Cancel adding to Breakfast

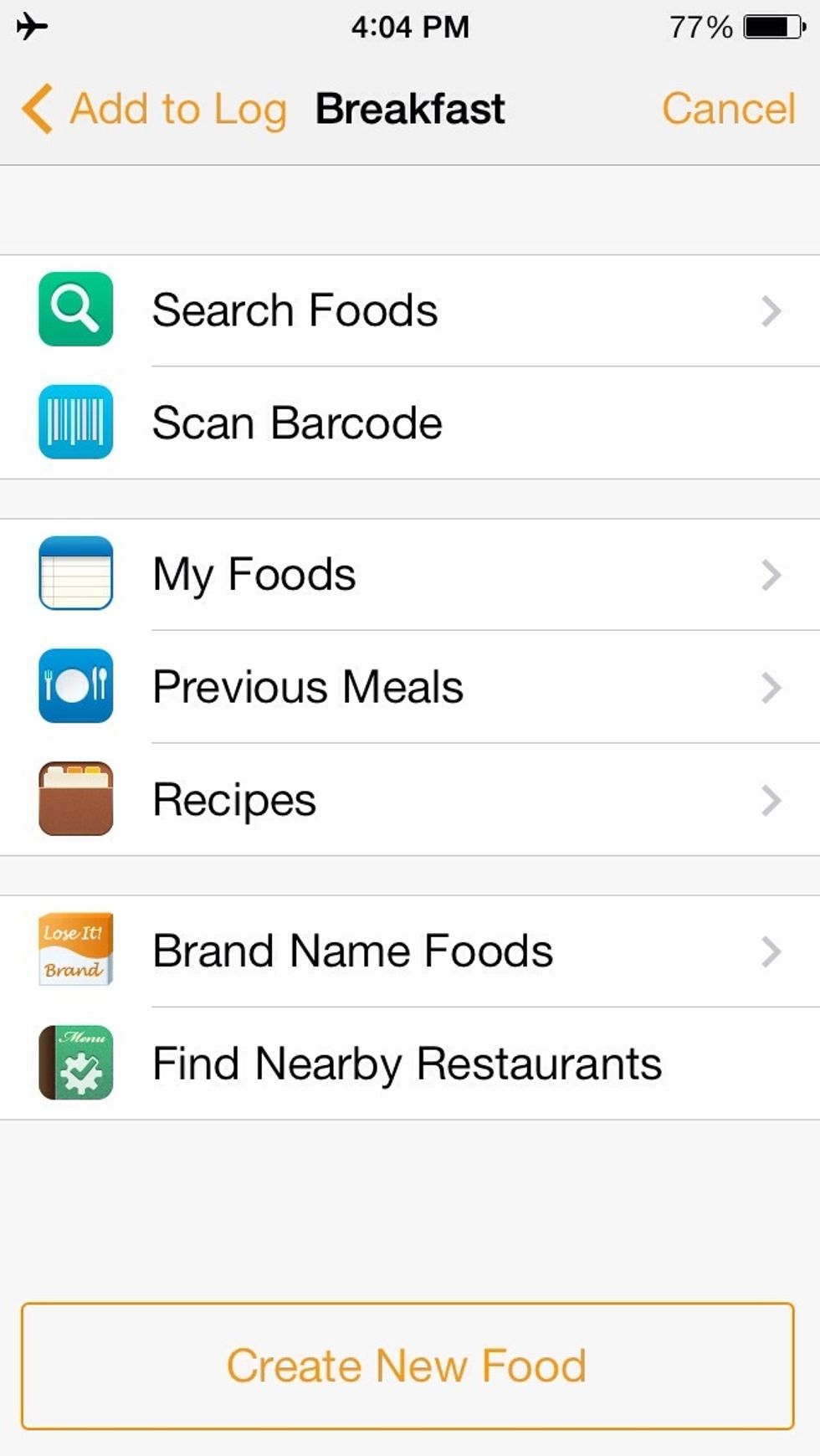[x=728, y=109]
